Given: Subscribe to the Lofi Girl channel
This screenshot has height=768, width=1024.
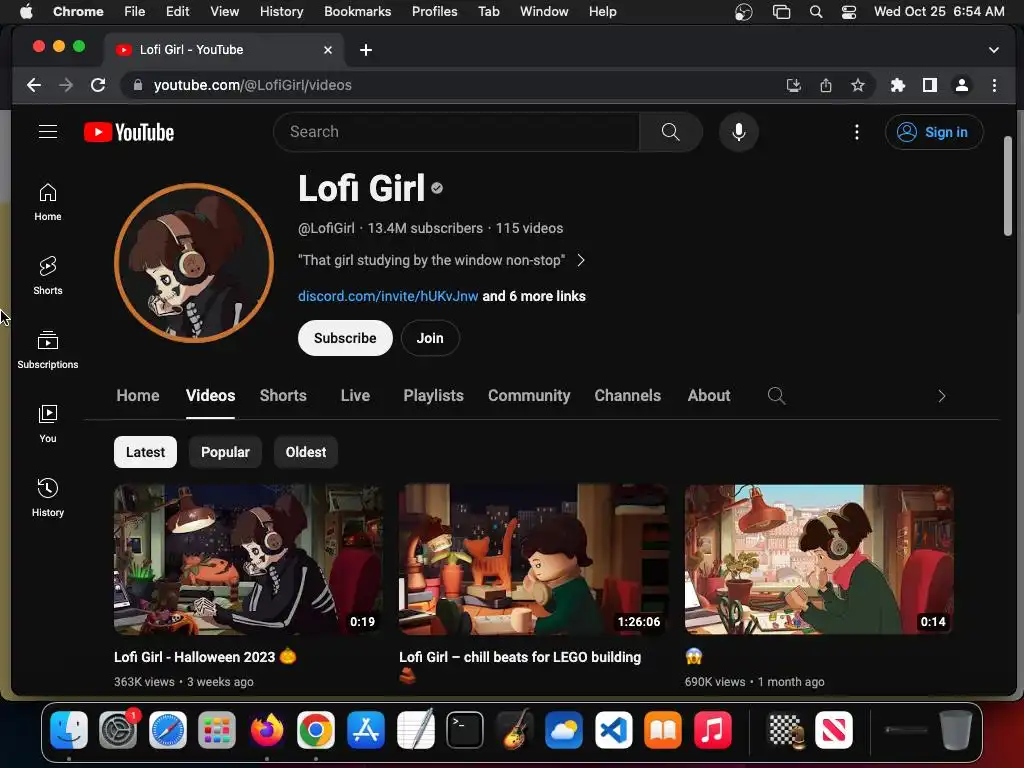Looking at the screenshot, I should 345,338.
